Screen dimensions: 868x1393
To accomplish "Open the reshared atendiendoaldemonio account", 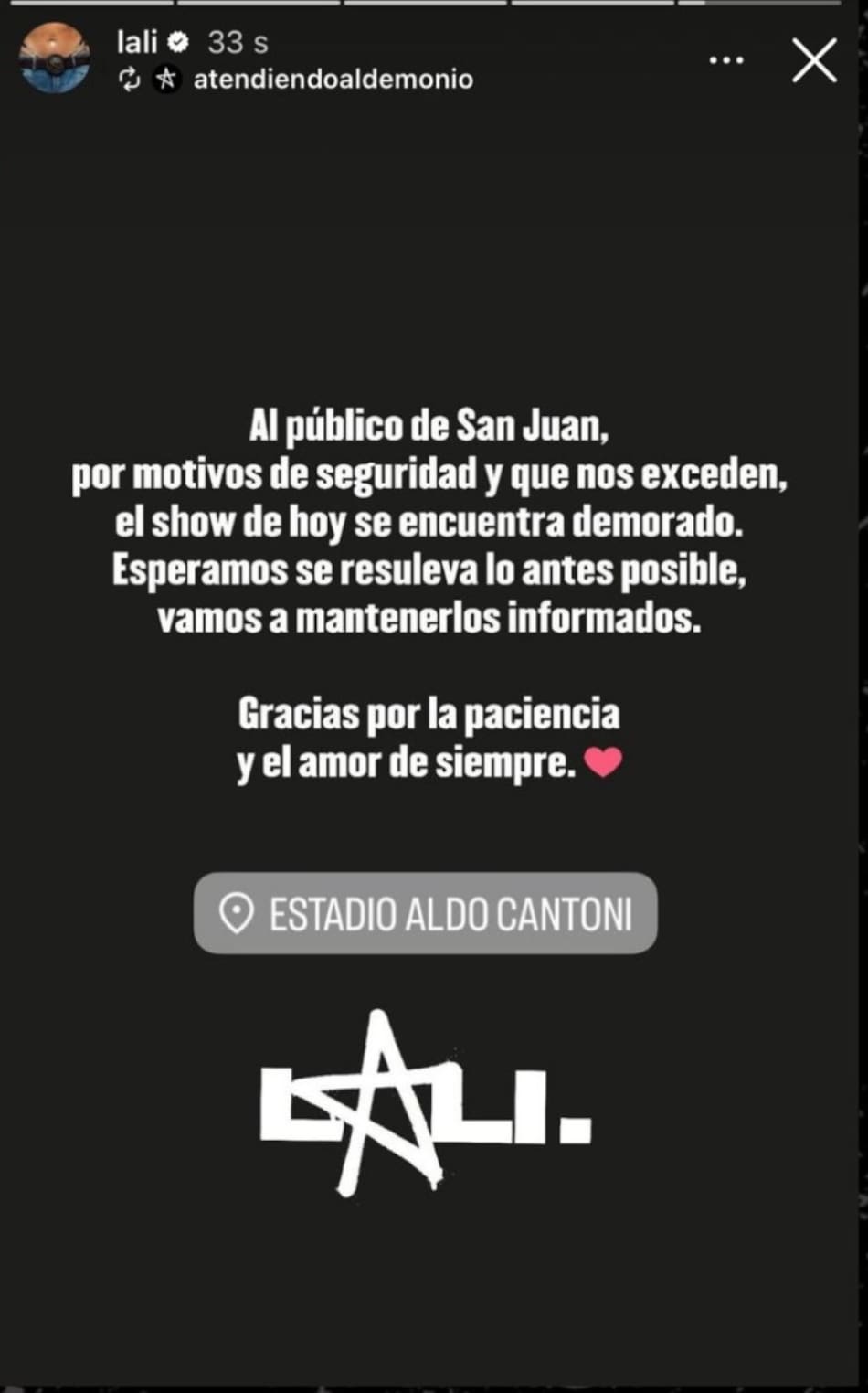I will pyautogui.click(x=333, y=80).
